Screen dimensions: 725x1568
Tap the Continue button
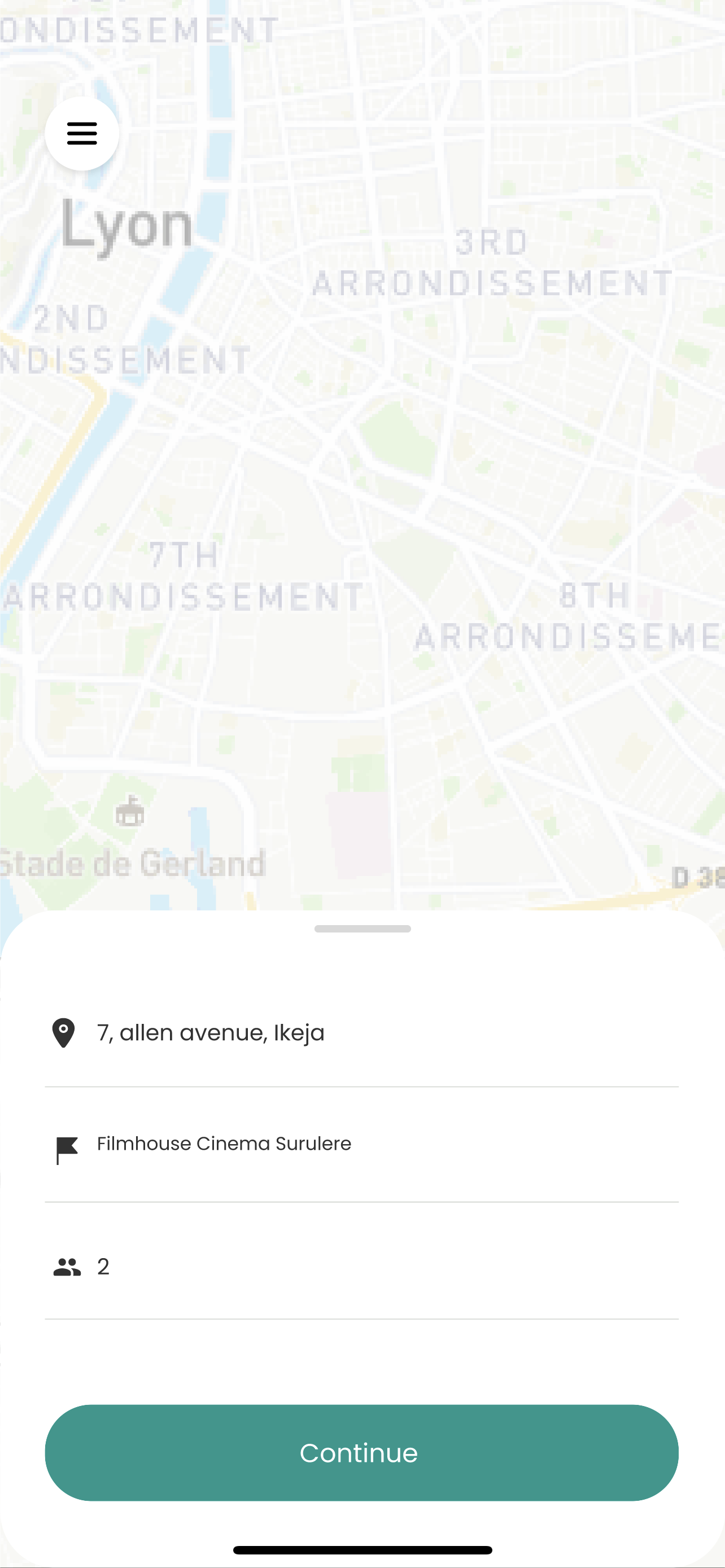[x=361, y=1453]
